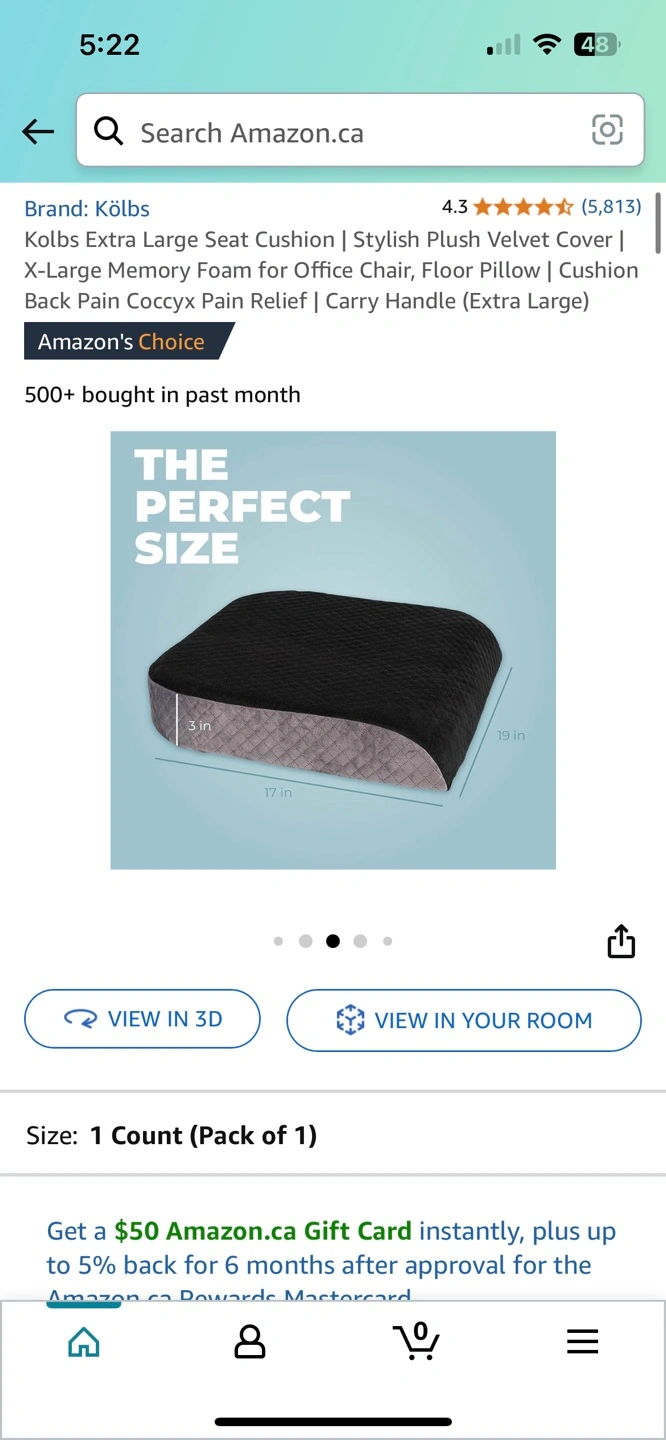The image size is (666, 1440).
Task: Open the camera scan icon in search
Action: (x=607, y=130)
